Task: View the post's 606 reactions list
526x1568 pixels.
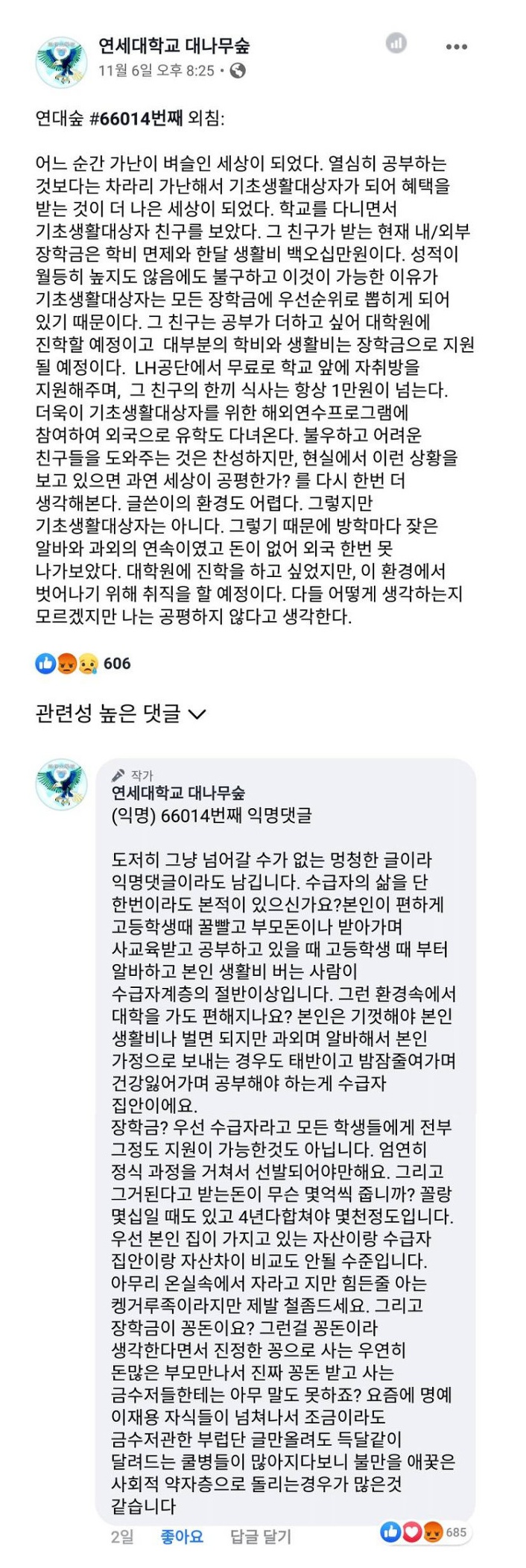Action: 83,664
